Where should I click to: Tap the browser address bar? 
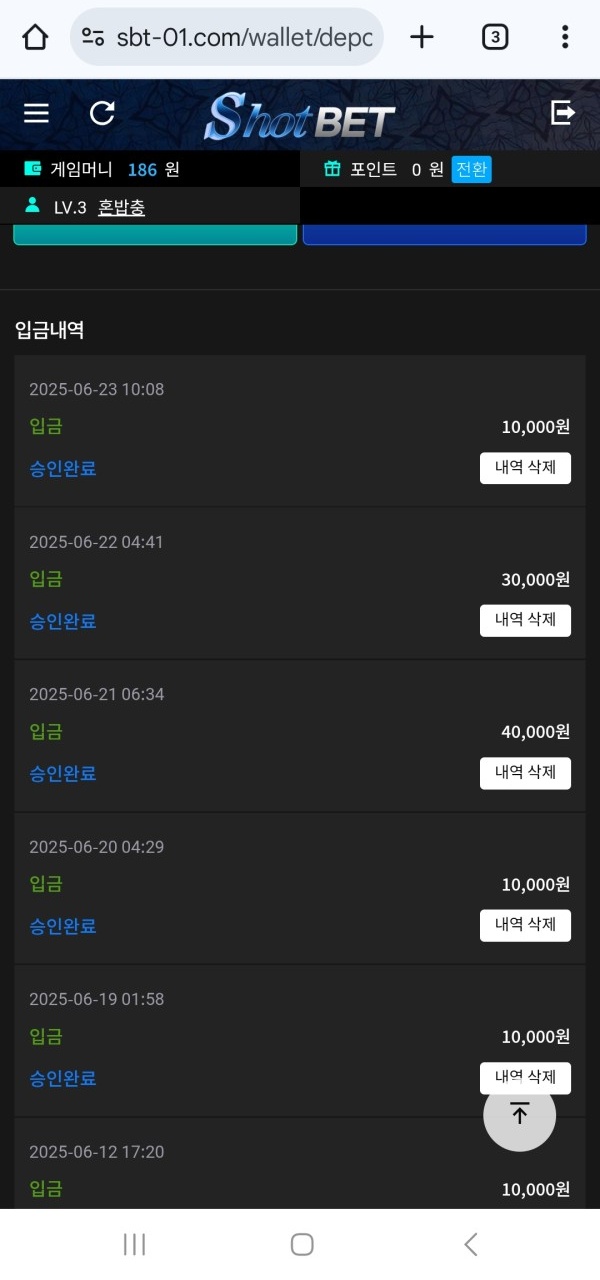tap(227, 37)
